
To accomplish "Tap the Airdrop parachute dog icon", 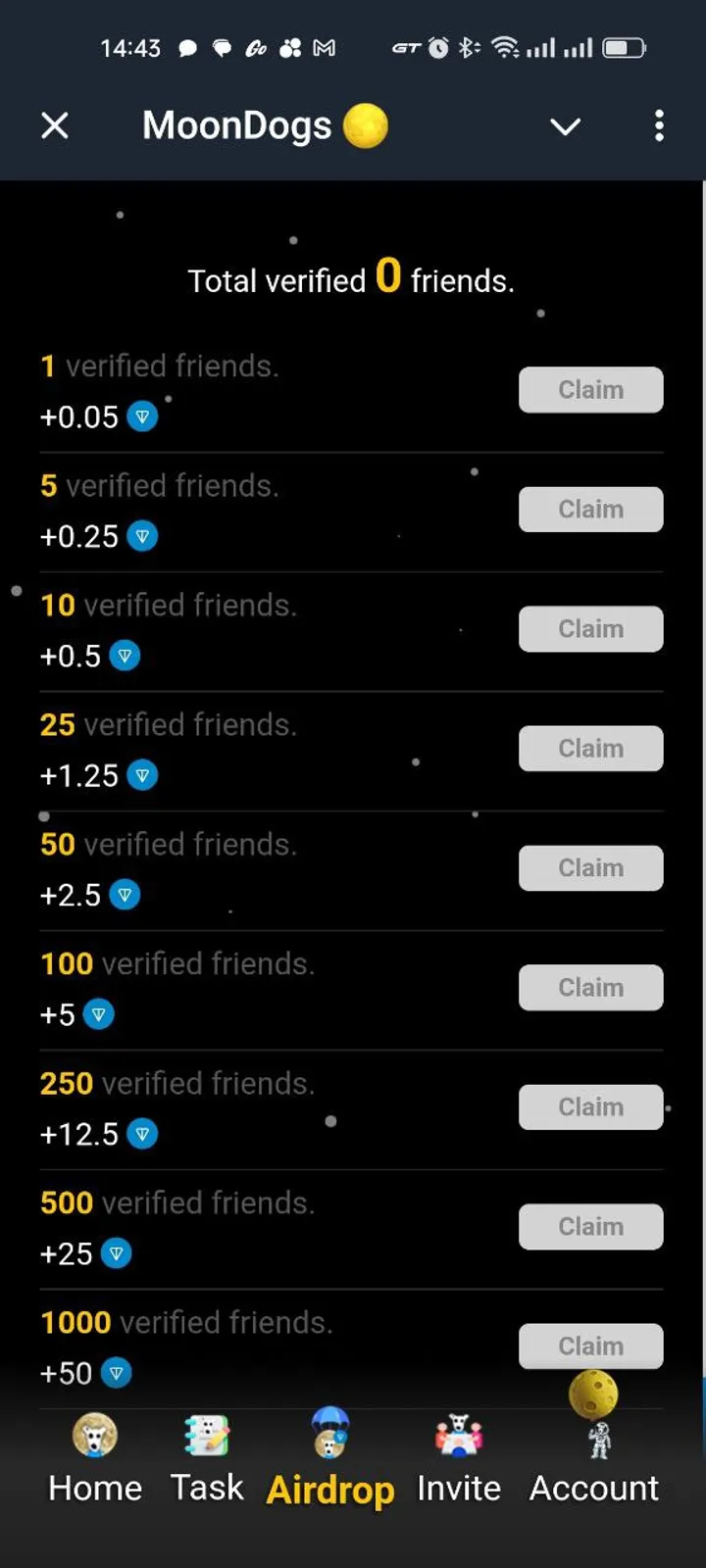I will pyautogui.click(x=329, y=1437).
